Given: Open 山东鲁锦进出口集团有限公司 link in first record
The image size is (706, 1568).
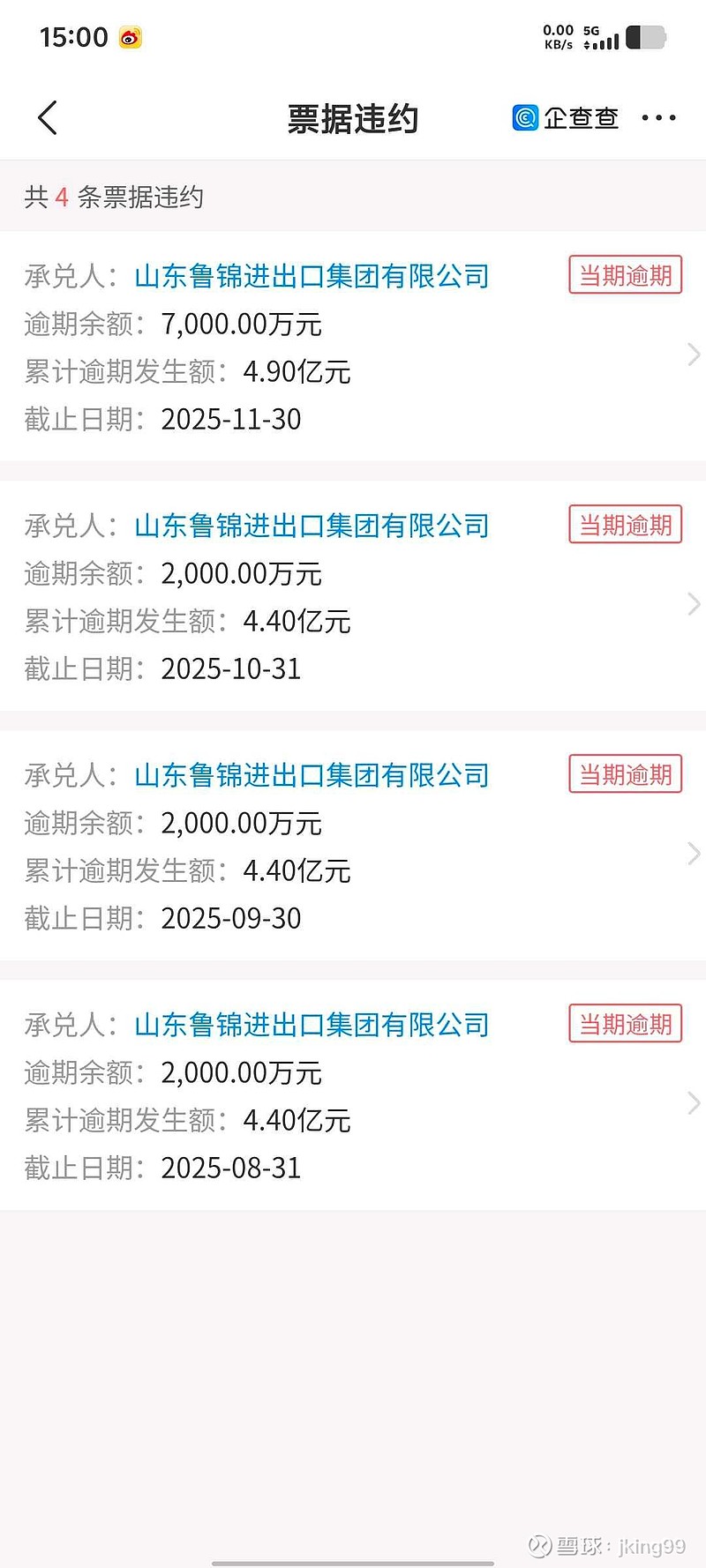Looking at the screenshot, I should pos(311,276).
